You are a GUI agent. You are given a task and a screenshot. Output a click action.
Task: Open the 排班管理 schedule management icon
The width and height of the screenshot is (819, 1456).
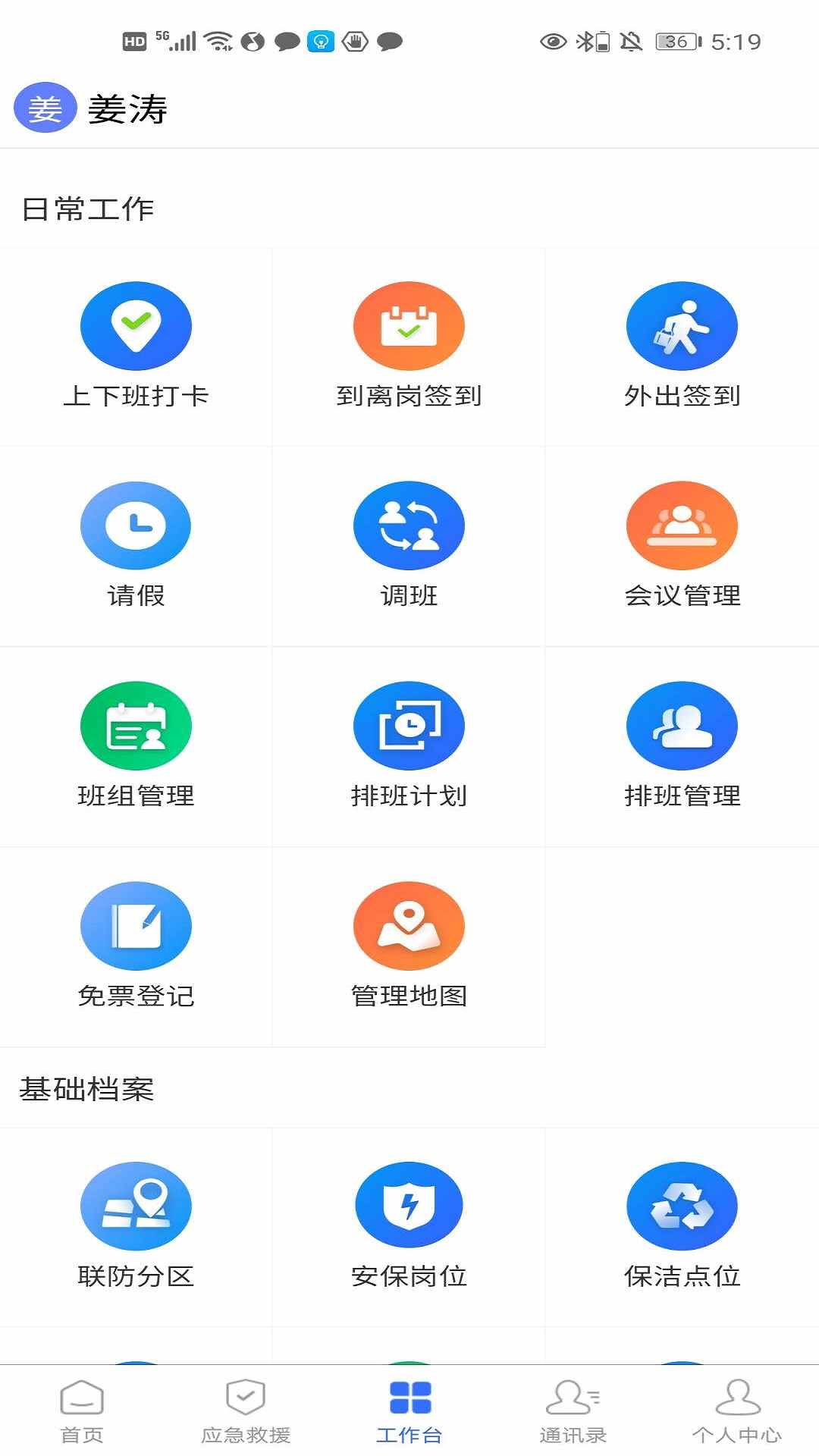[x=682, y=725]
